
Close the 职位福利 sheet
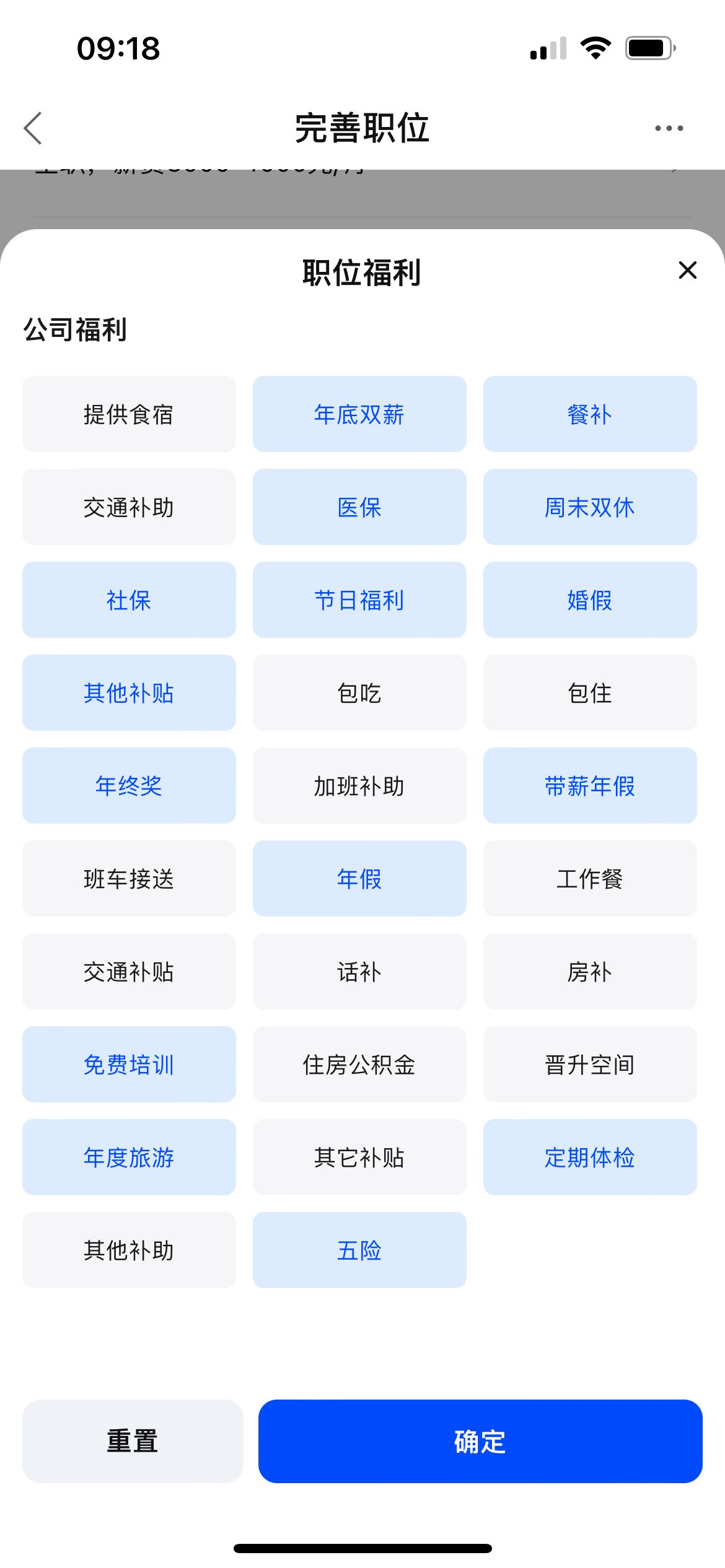click(687, 270)
